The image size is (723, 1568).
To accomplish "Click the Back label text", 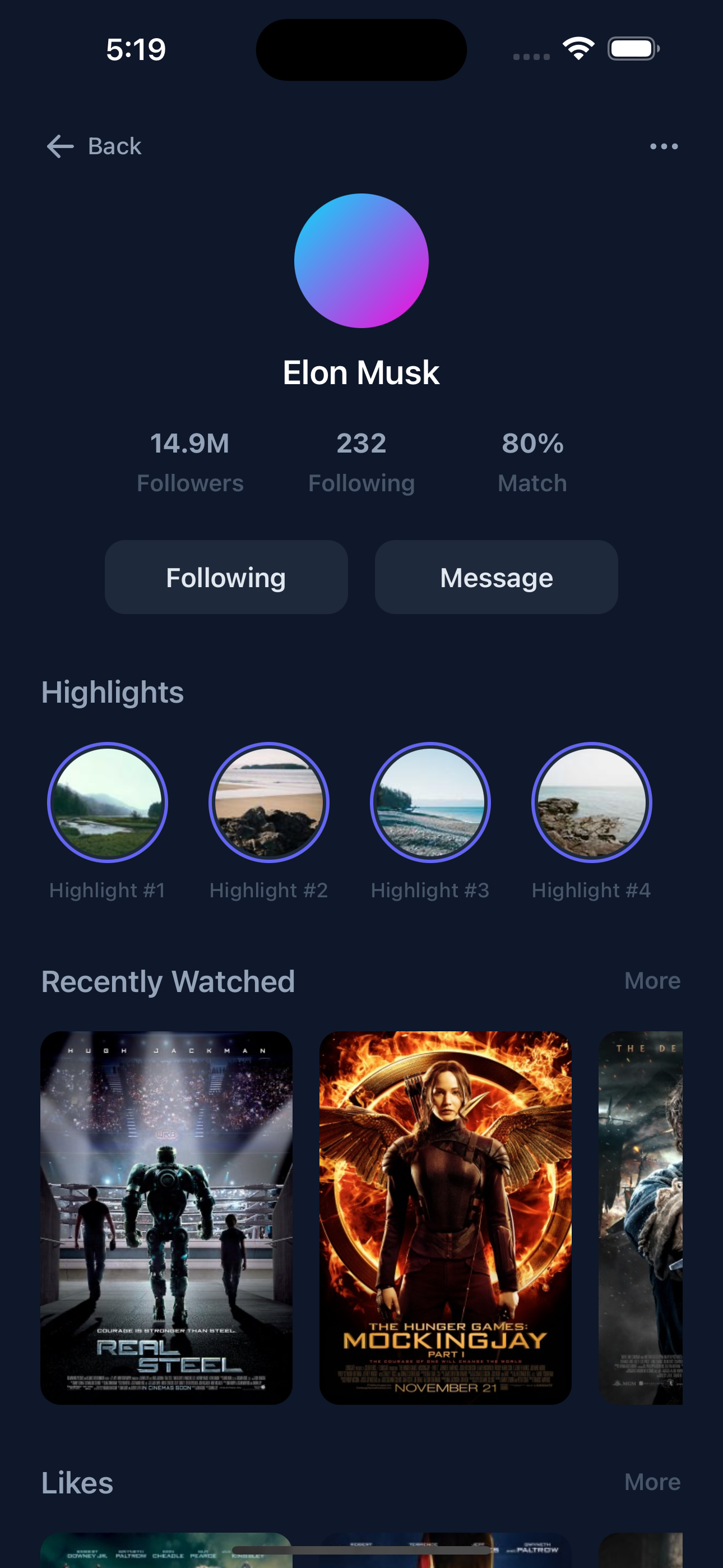I will tap(114, 145).
